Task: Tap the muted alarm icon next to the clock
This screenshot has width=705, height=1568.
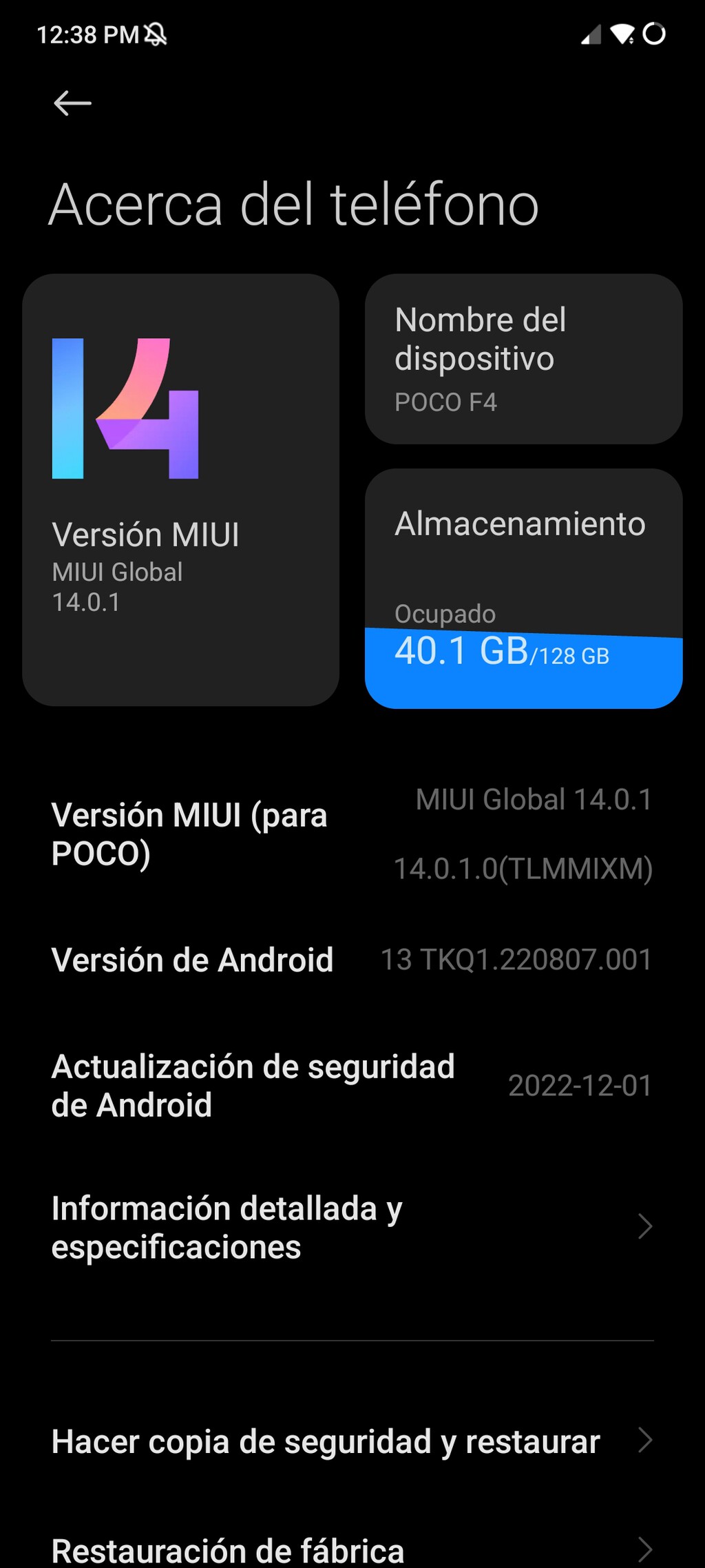Action: click(x=156, y=32)
